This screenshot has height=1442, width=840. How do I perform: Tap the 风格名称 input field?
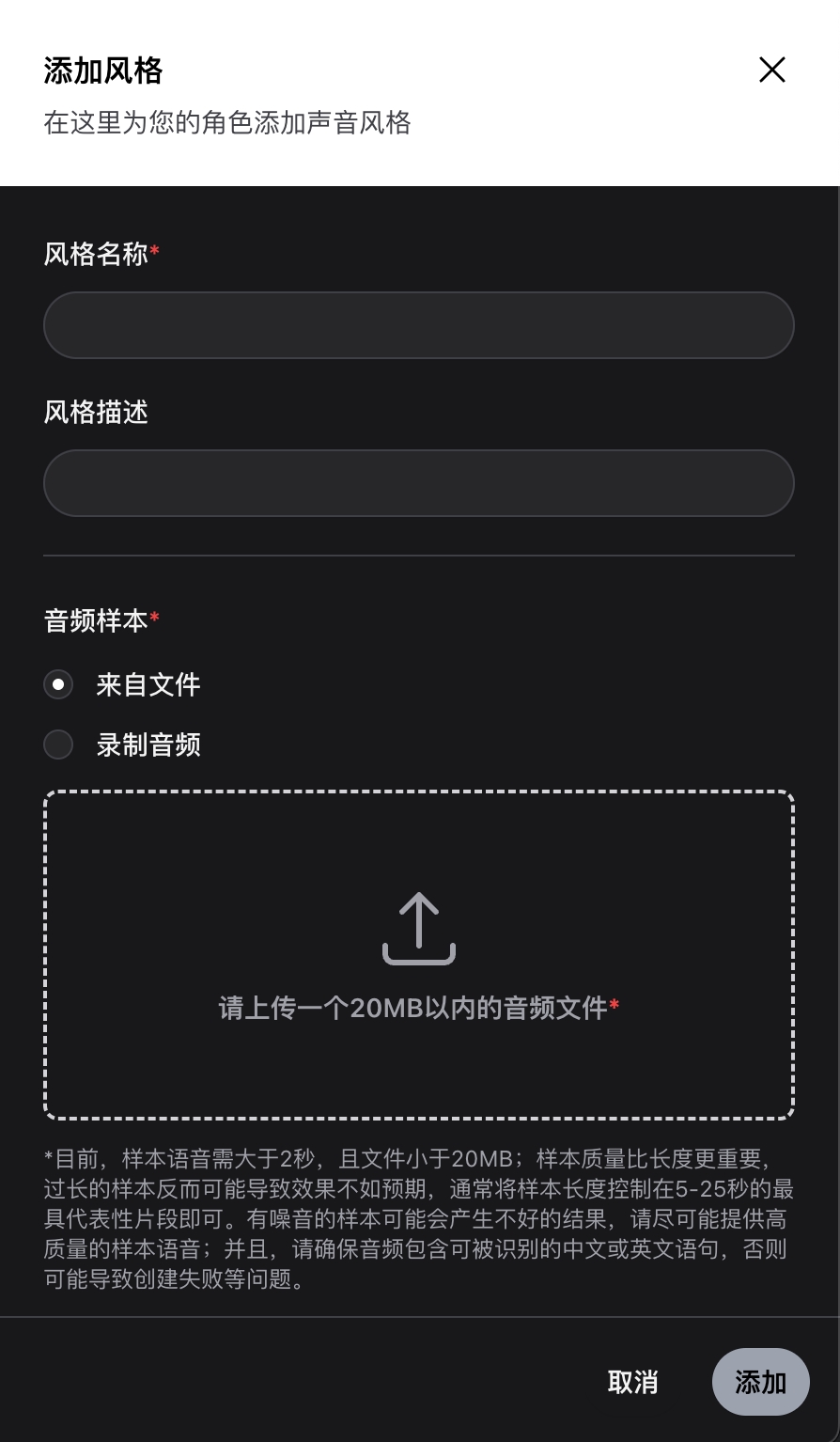(x=419, y=325)
